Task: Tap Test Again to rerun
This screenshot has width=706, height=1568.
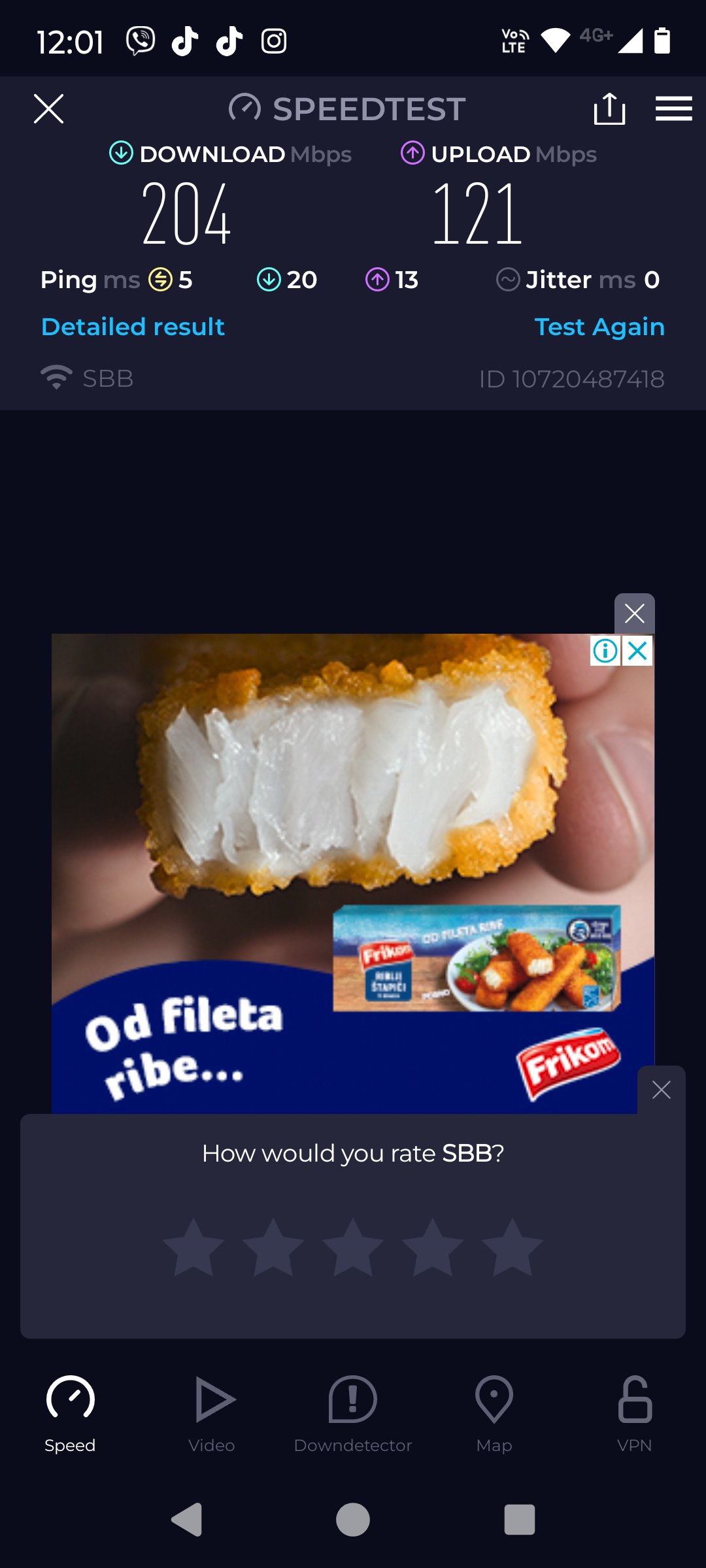Action: point(599,327)
